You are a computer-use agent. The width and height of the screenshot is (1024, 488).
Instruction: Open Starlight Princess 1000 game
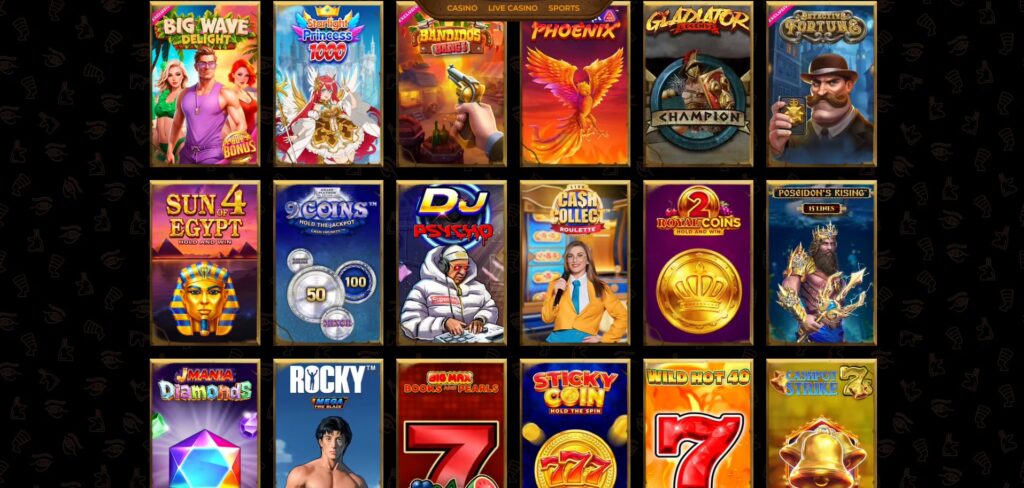click(x=328, y=84)
